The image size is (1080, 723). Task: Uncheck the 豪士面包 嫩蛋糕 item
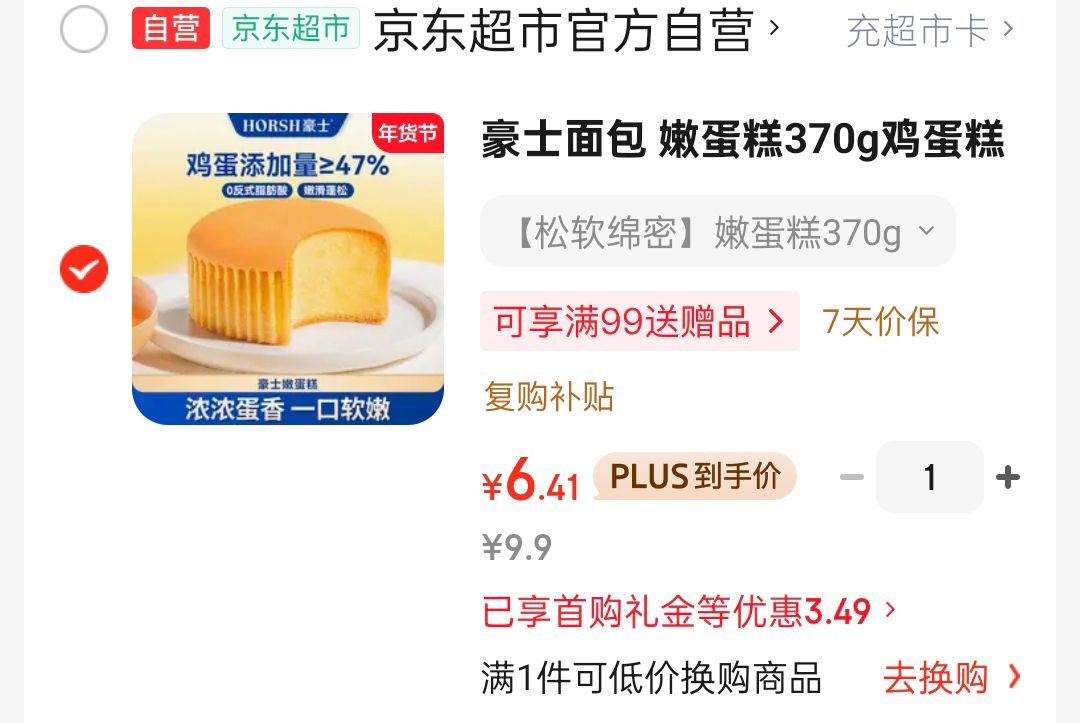pos(84,269)
